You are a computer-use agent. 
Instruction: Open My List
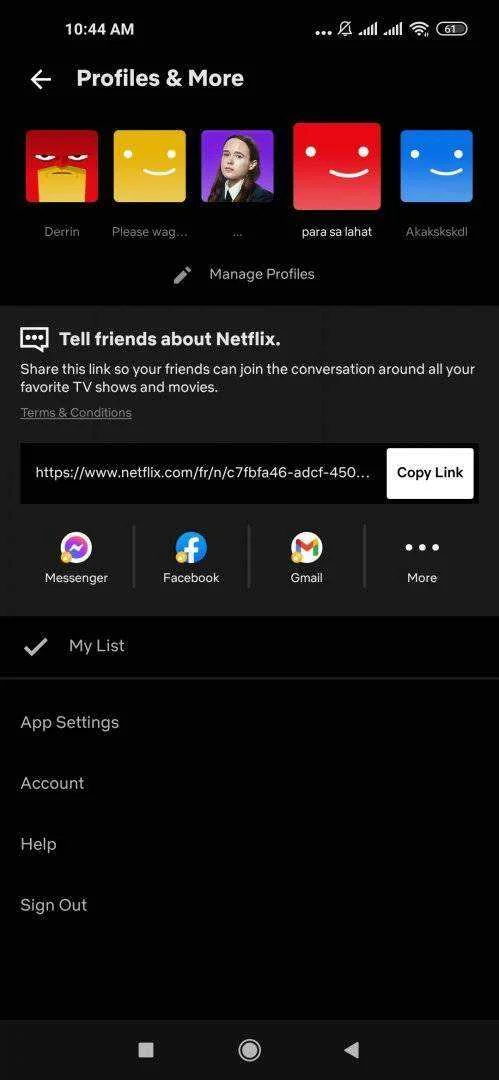[x=250, y=646]
